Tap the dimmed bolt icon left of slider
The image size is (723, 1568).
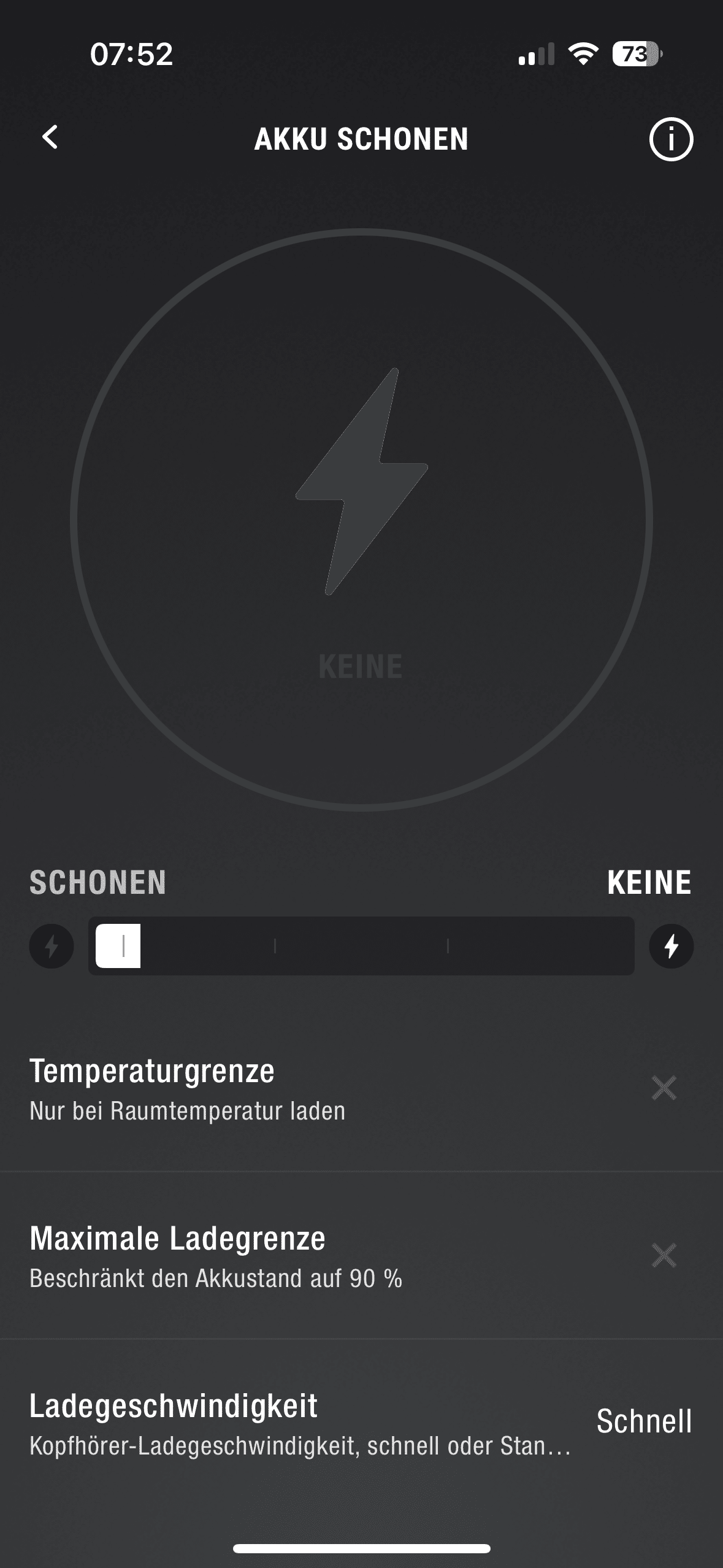(x=52, y=946)
